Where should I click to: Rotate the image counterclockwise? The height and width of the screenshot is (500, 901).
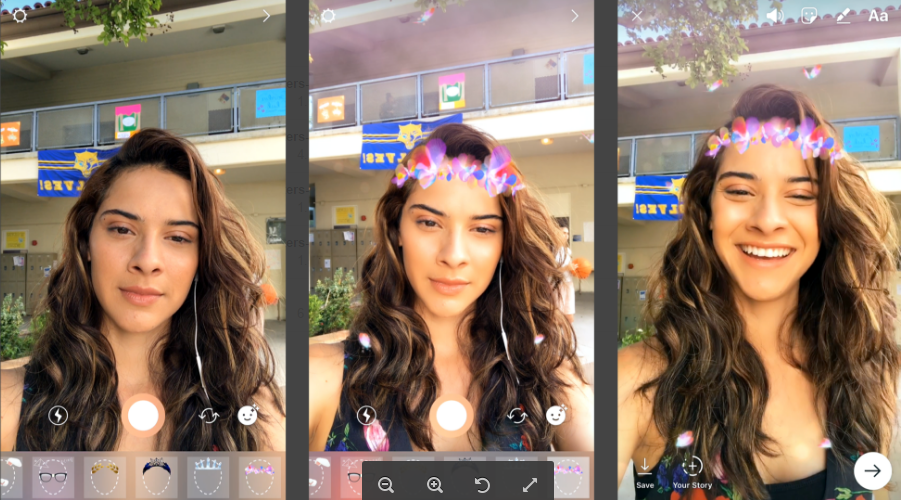pos(482,485)
